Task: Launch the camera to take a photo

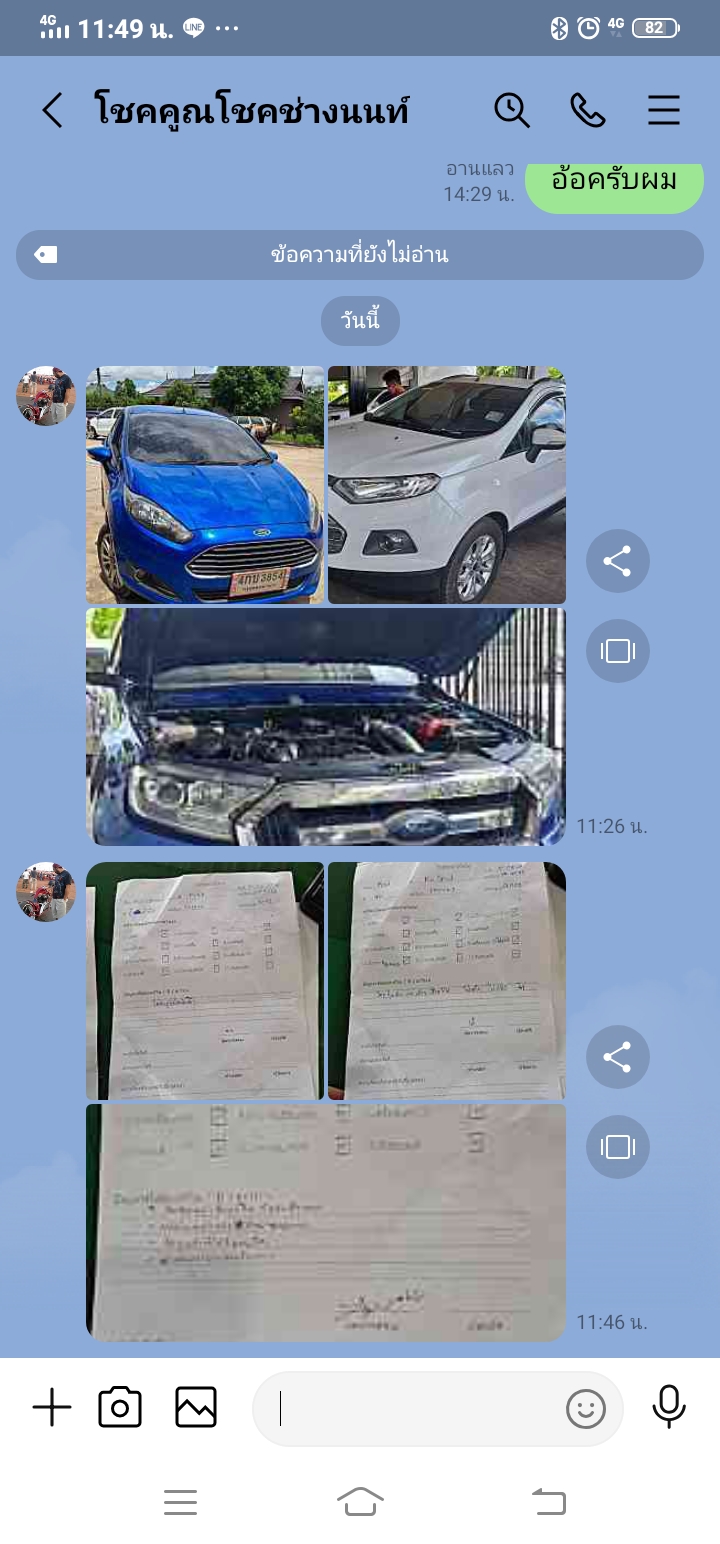Action: (120, 1408)
